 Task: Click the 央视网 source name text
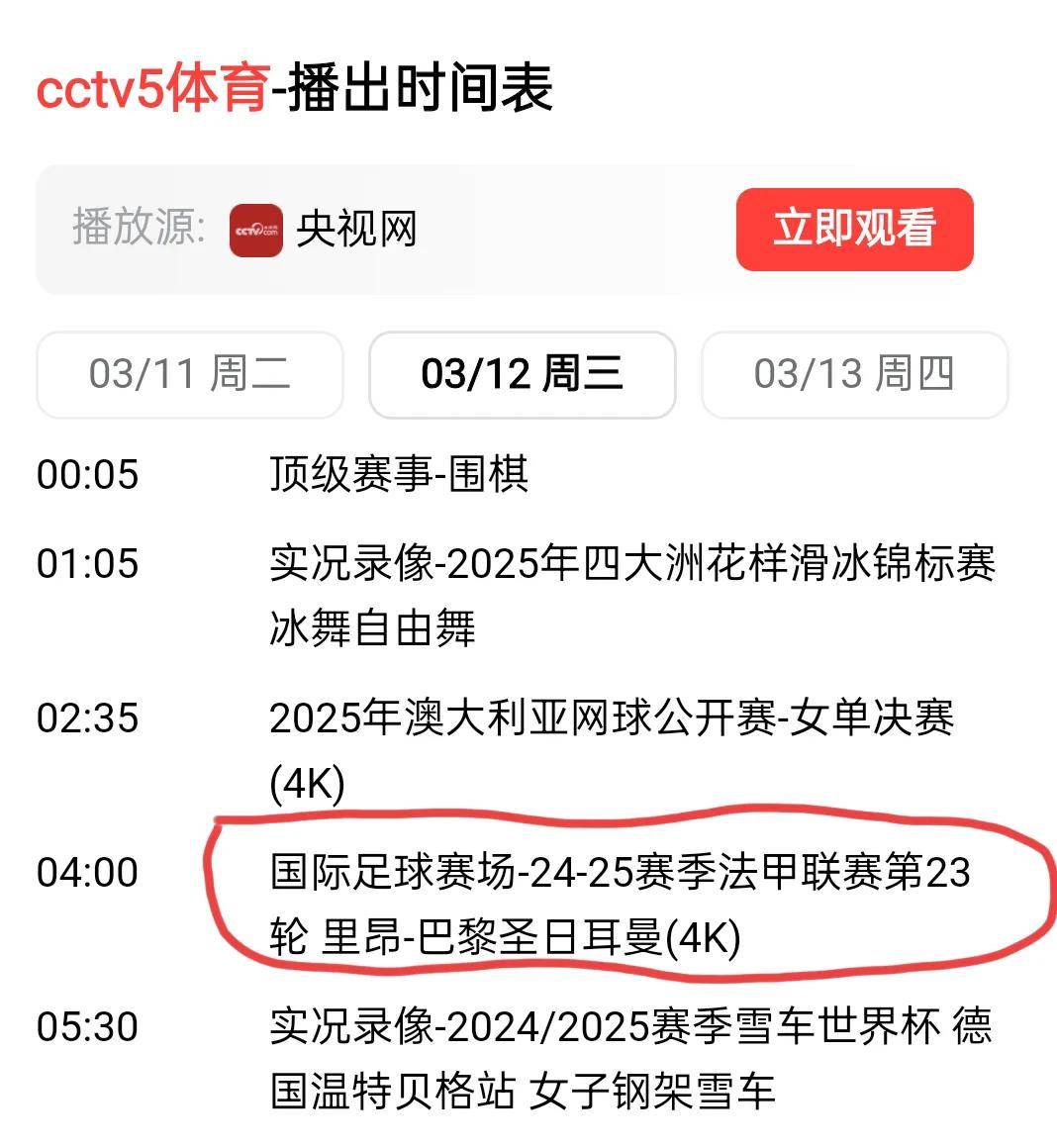click(x=356, y=231)
